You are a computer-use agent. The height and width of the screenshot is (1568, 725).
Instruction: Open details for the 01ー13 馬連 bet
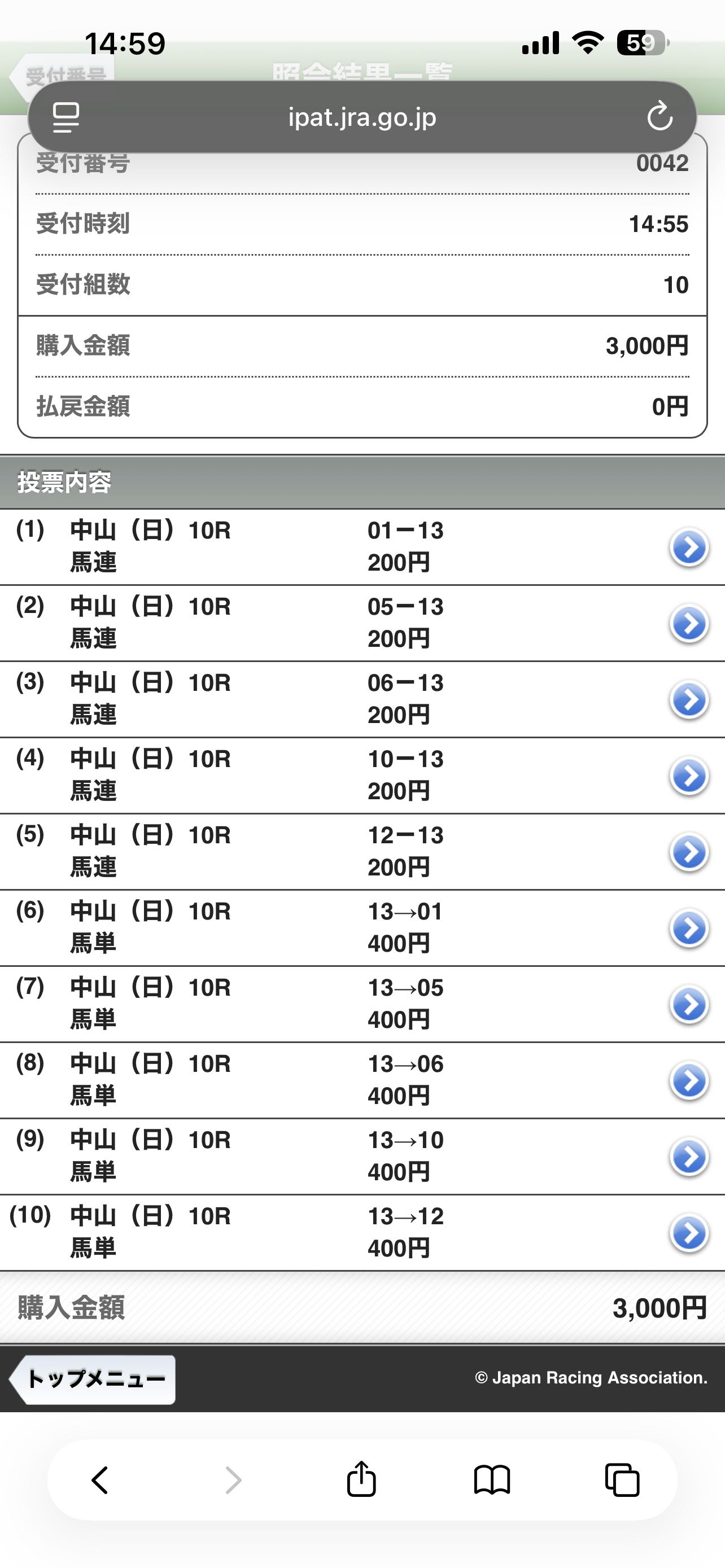(688, 547)
